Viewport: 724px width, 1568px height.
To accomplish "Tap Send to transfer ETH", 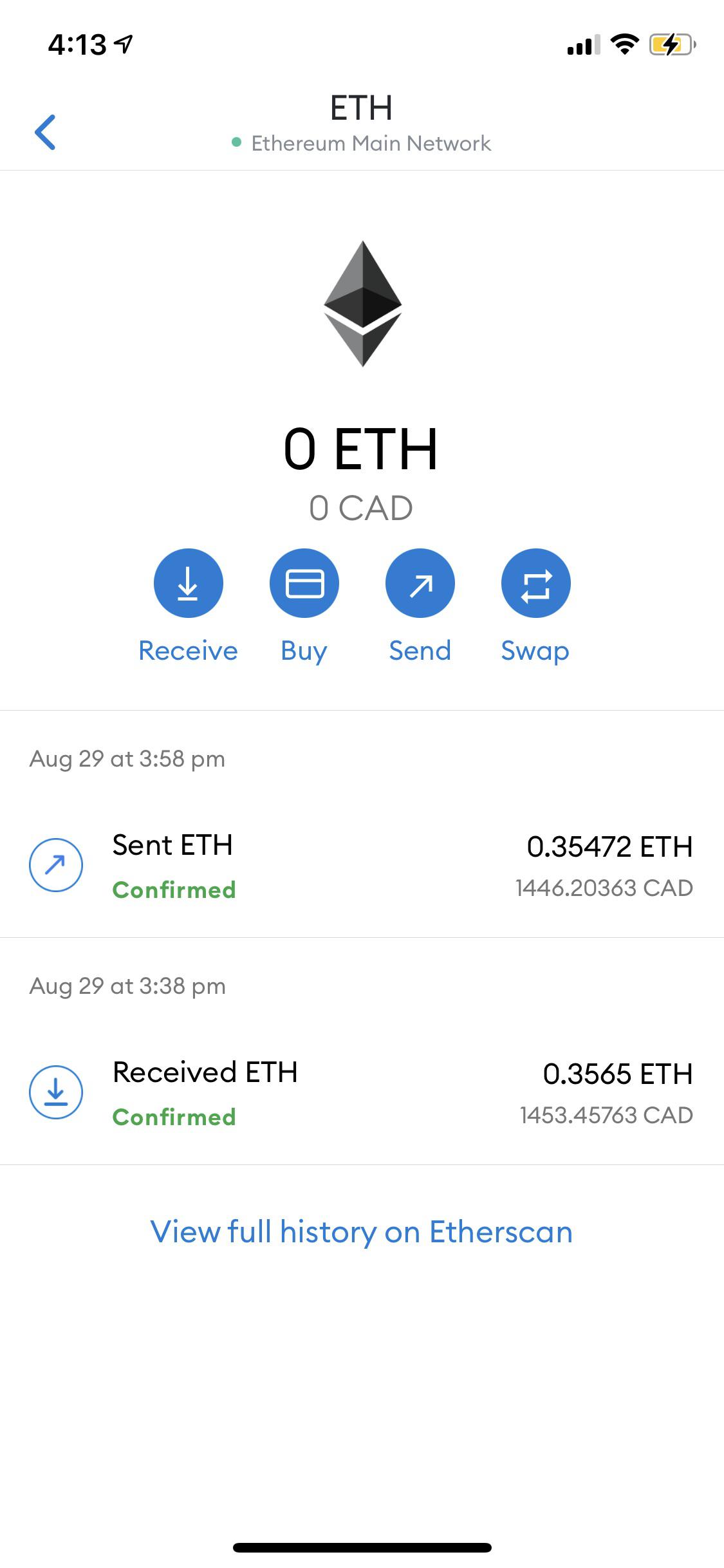I will (420, 583).
